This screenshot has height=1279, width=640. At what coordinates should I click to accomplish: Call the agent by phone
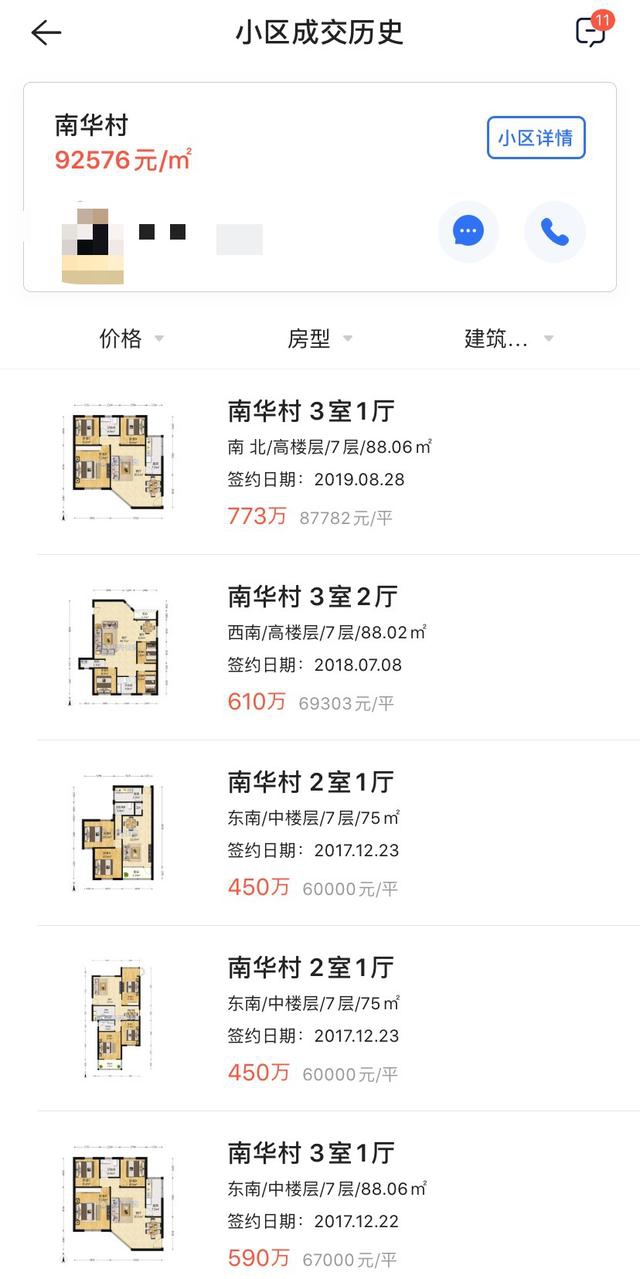pos(555,232)
